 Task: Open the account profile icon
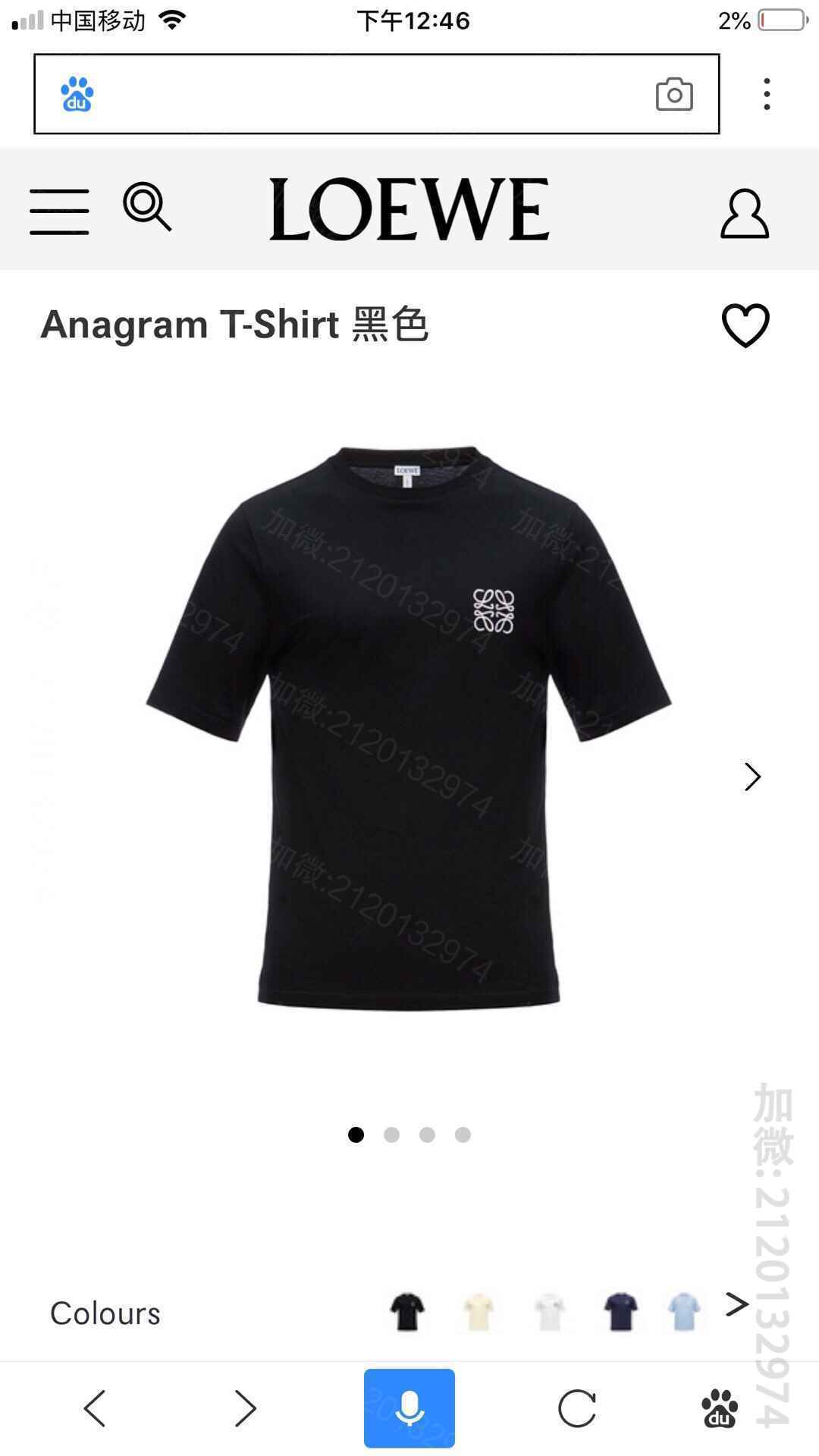coord(744,213)
